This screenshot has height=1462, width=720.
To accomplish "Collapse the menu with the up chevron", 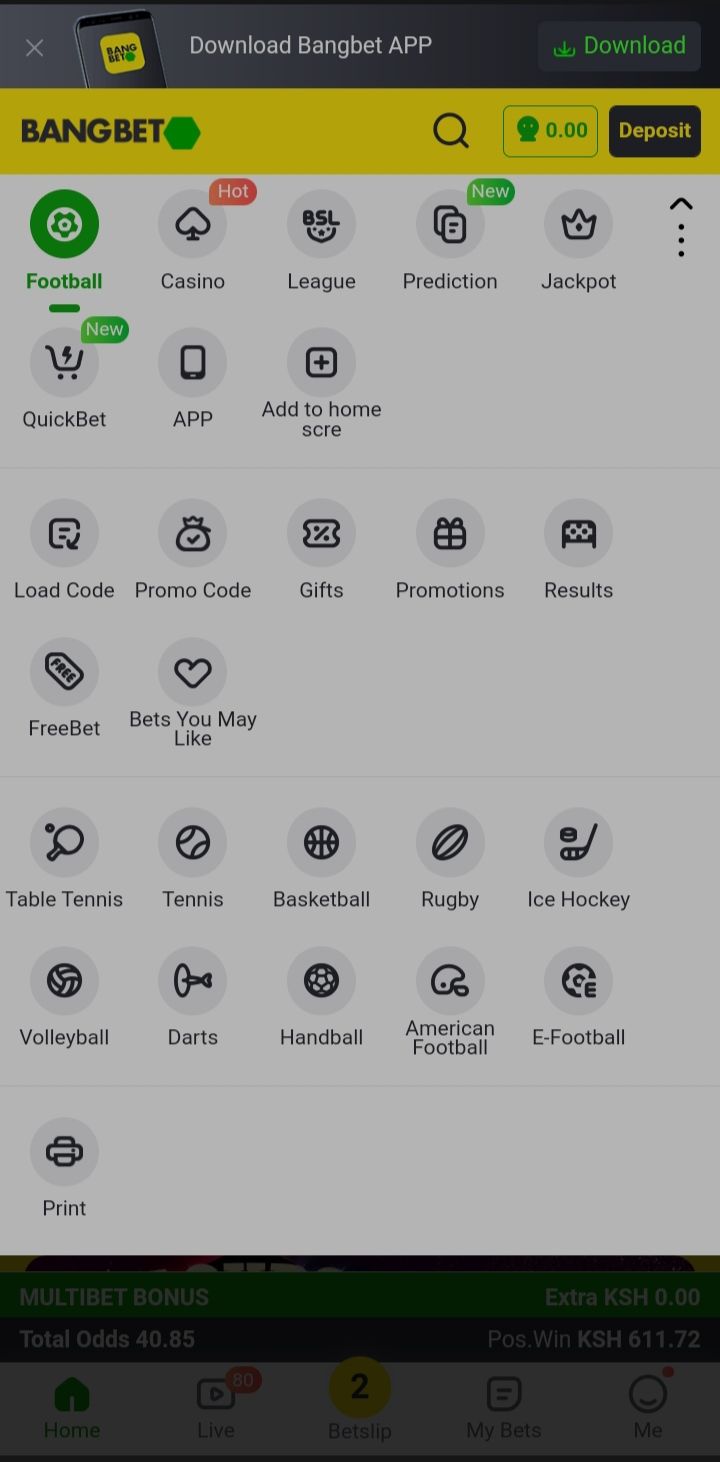I will (681, 204).
